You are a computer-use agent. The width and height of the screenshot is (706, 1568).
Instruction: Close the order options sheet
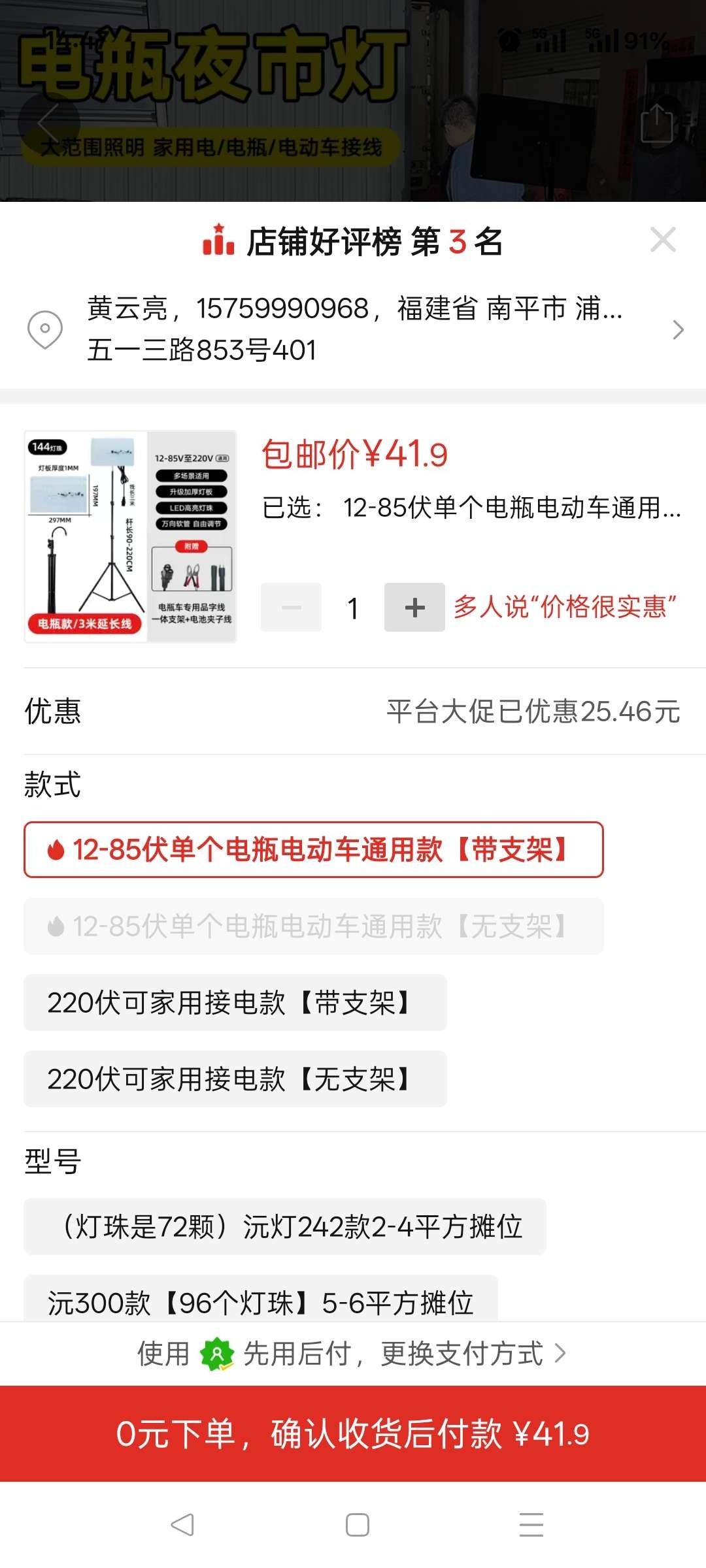tap(663, 240)
